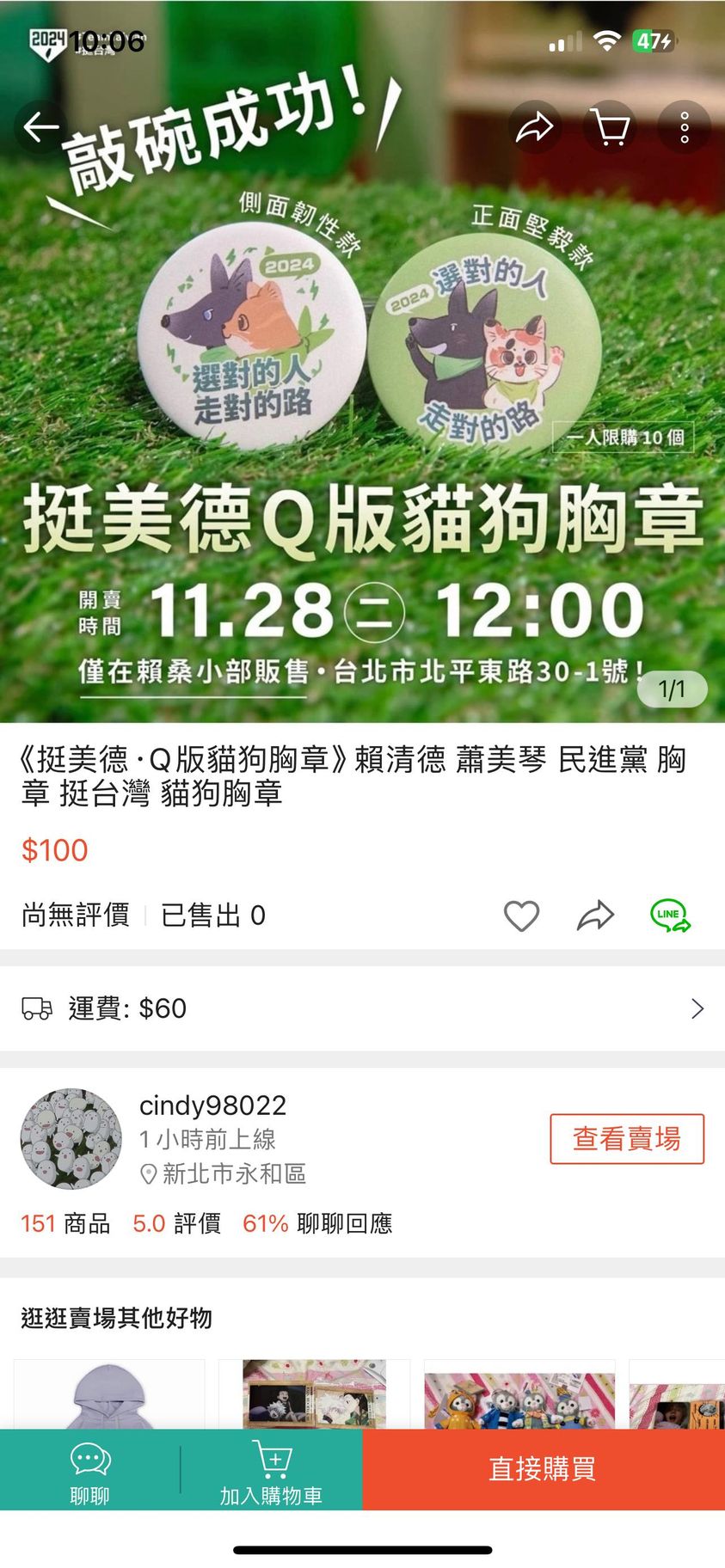The height and width of the screenshot is (1568, 725).
Task: Open seller cindy98022's avatar
Action: 71,1139
